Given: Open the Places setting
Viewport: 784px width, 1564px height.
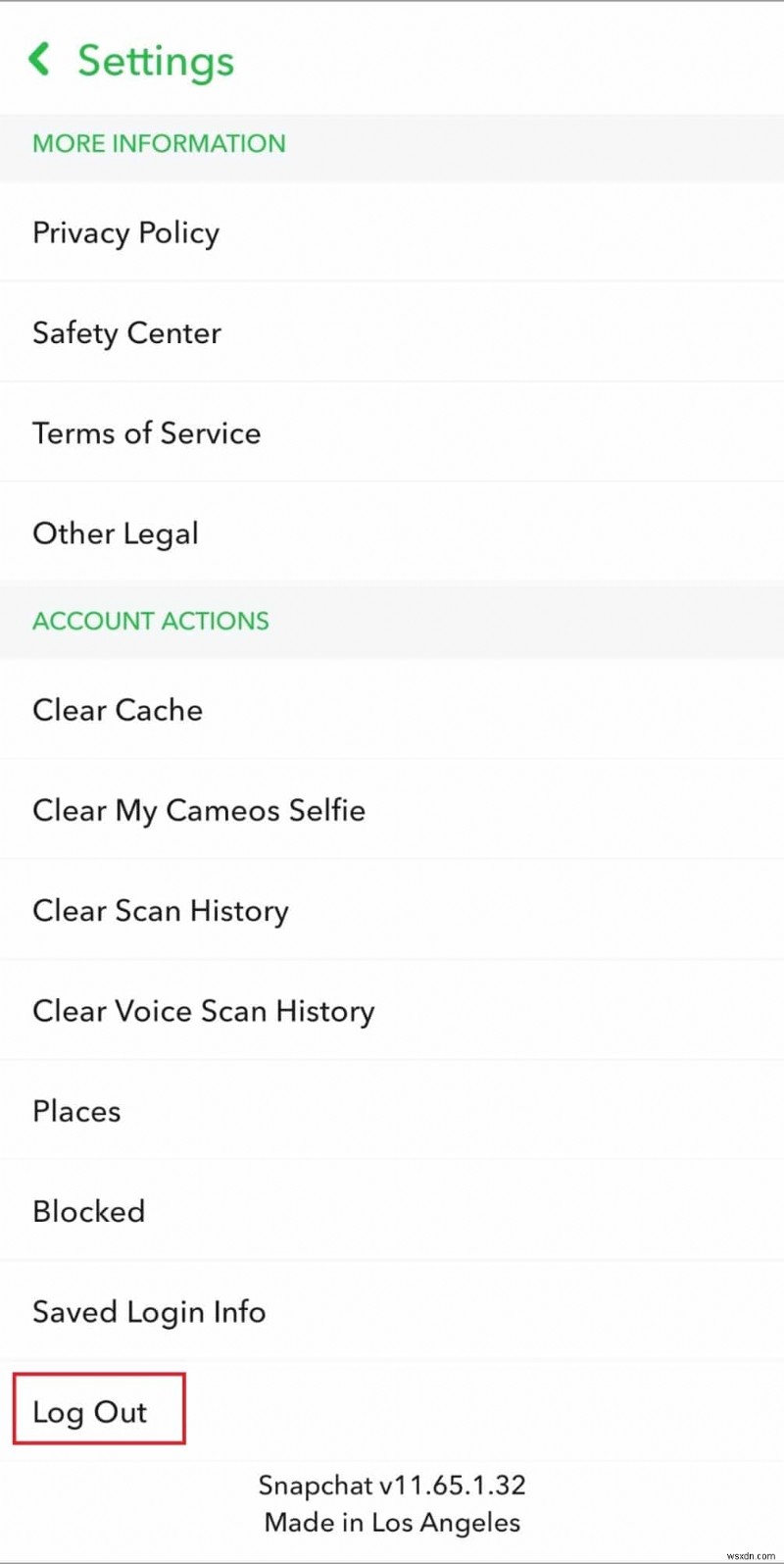Looking at the screenshot, I should [x=76, y=1112].
